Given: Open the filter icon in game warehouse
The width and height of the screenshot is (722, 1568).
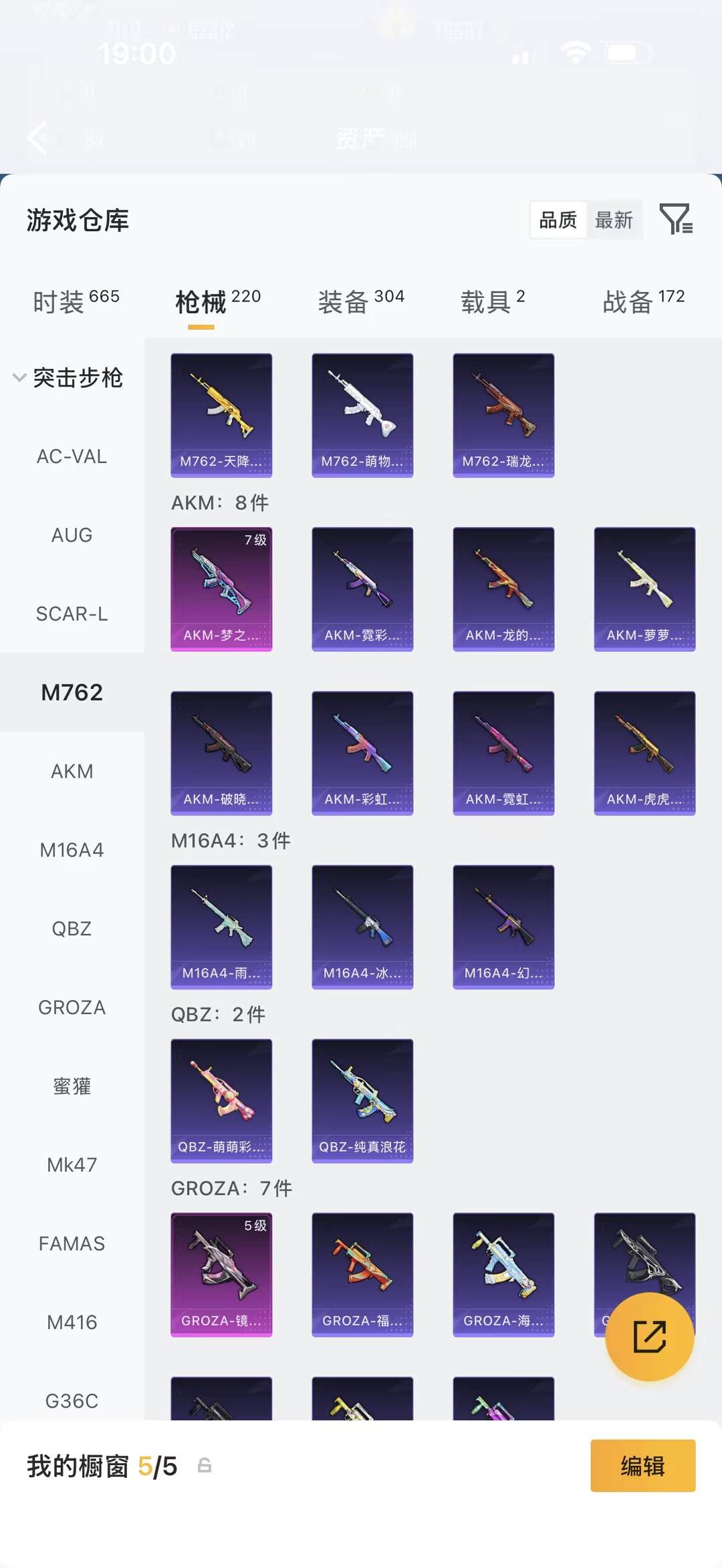Looking at the screenshot, I should [676, 219].
